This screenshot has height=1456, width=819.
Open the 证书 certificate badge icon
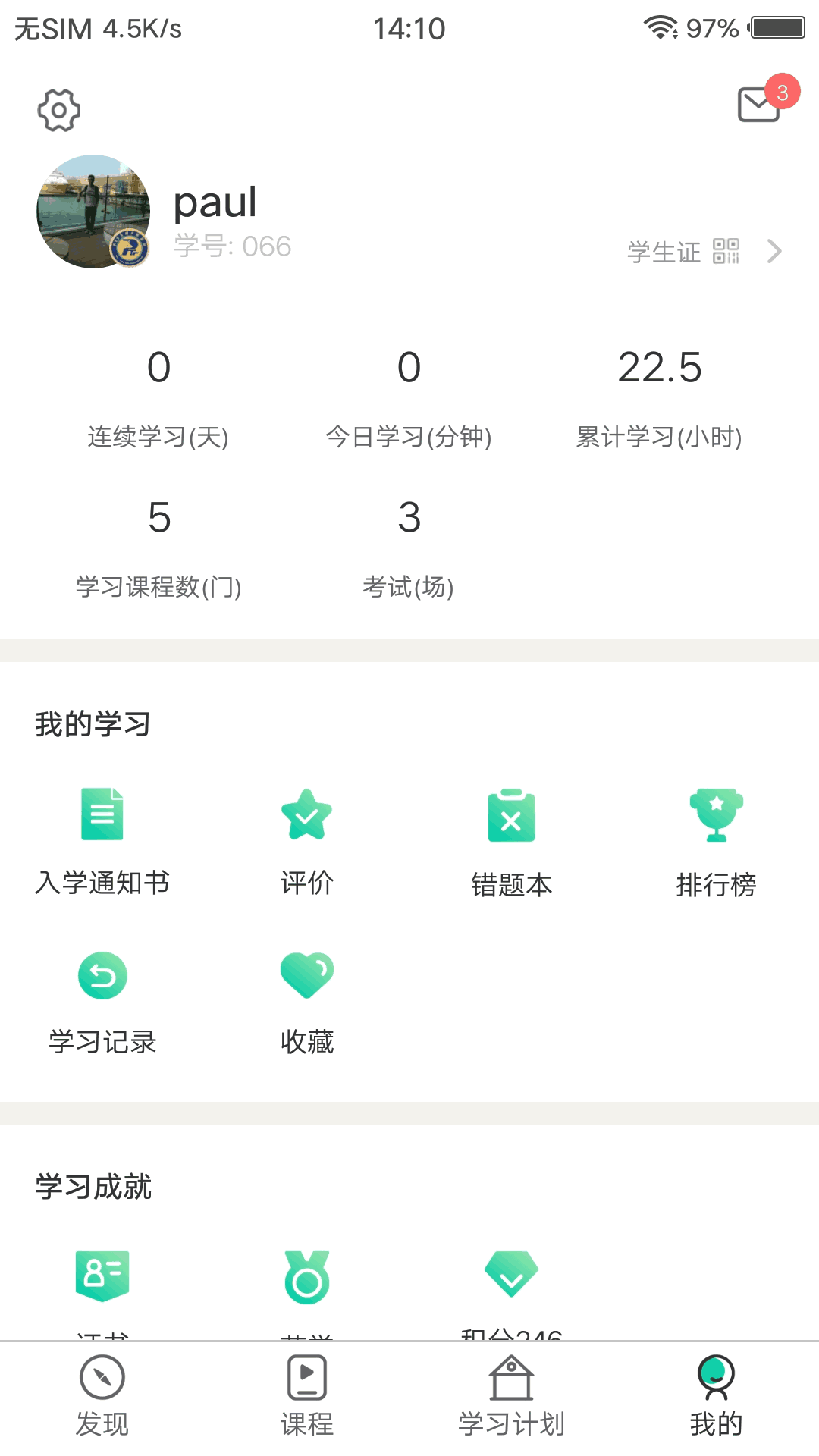click(102, 1274)
